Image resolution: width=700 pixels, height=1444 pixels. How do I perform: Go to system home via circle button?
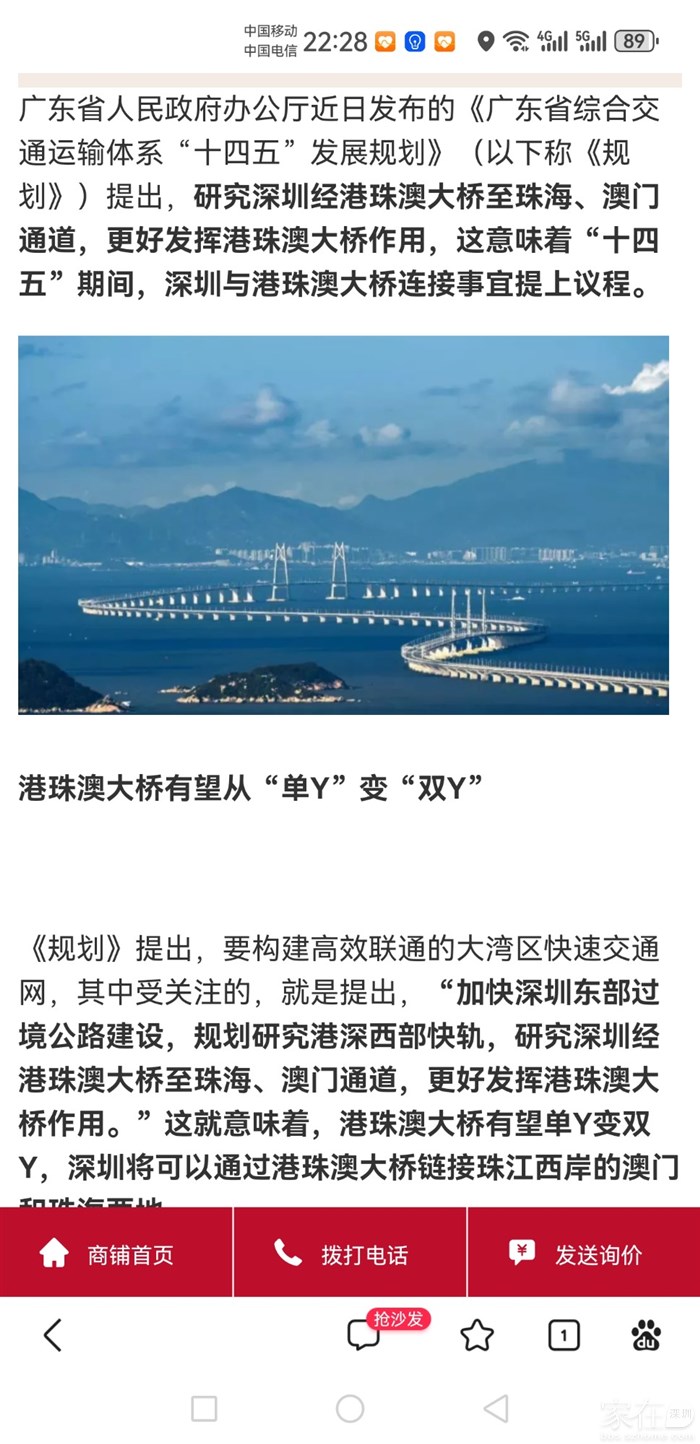point(350,1409)
